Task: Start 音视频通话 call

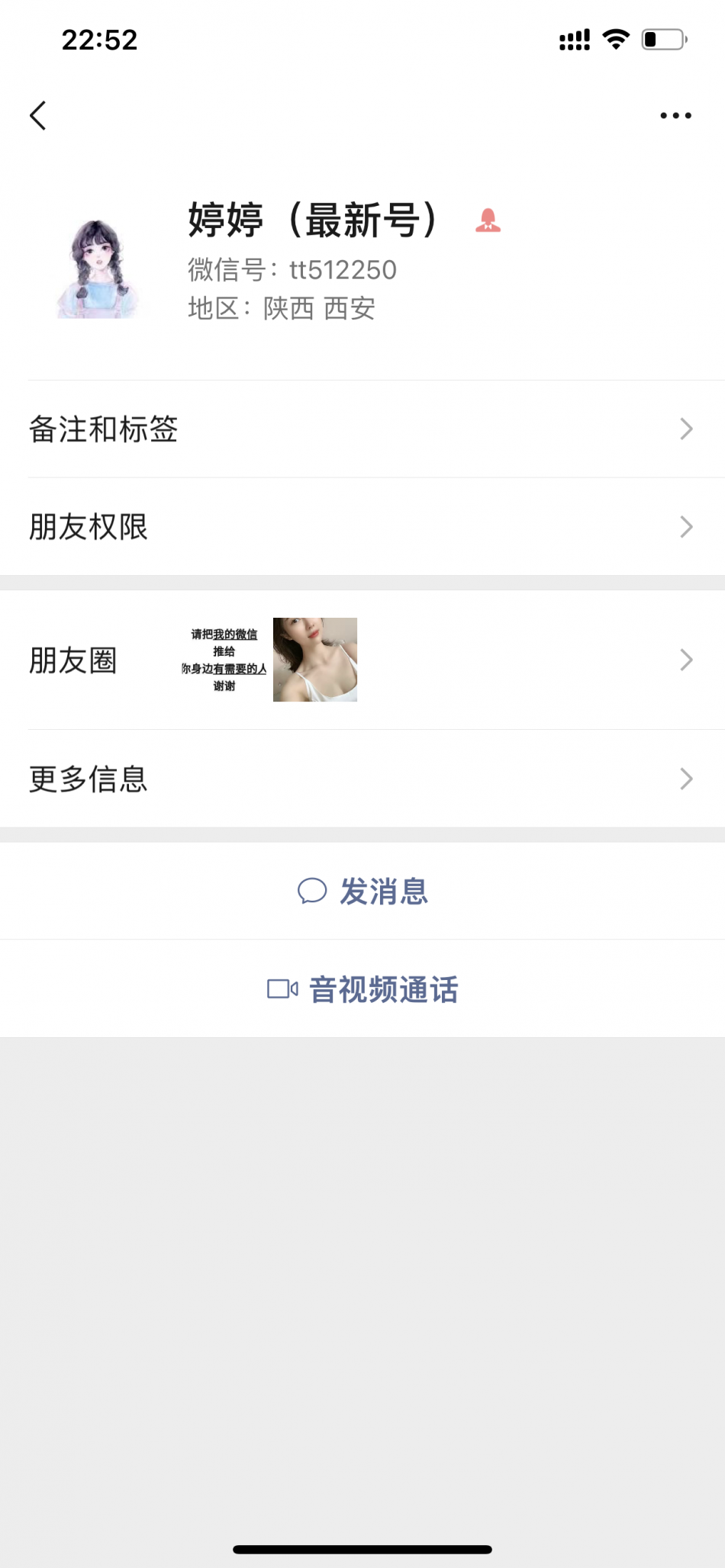Action: (x=362, y=989)
